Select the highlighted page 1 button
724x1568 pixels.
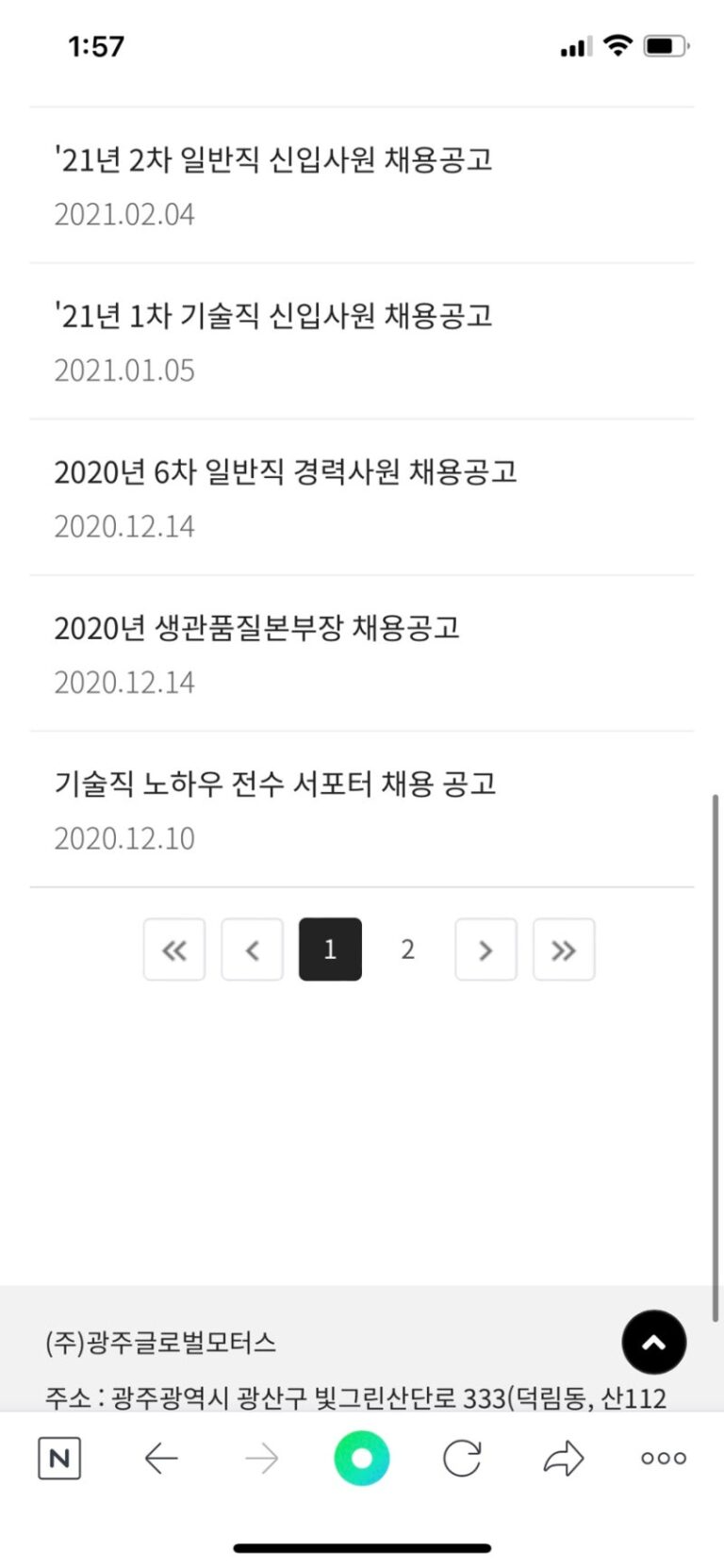(x=330, y=949)
